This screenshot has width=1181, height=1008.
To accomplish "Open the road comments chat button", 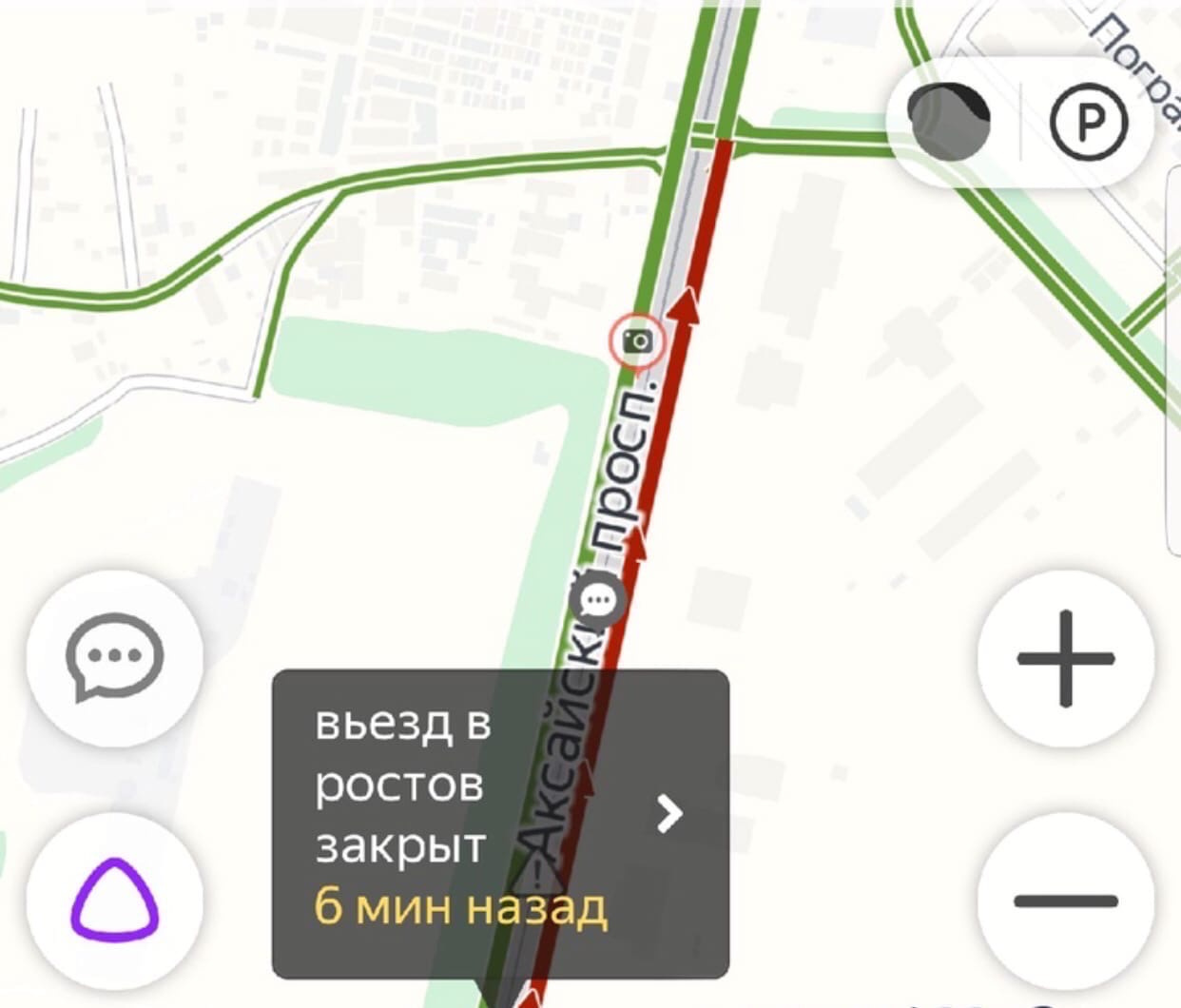I will point(114,657).
